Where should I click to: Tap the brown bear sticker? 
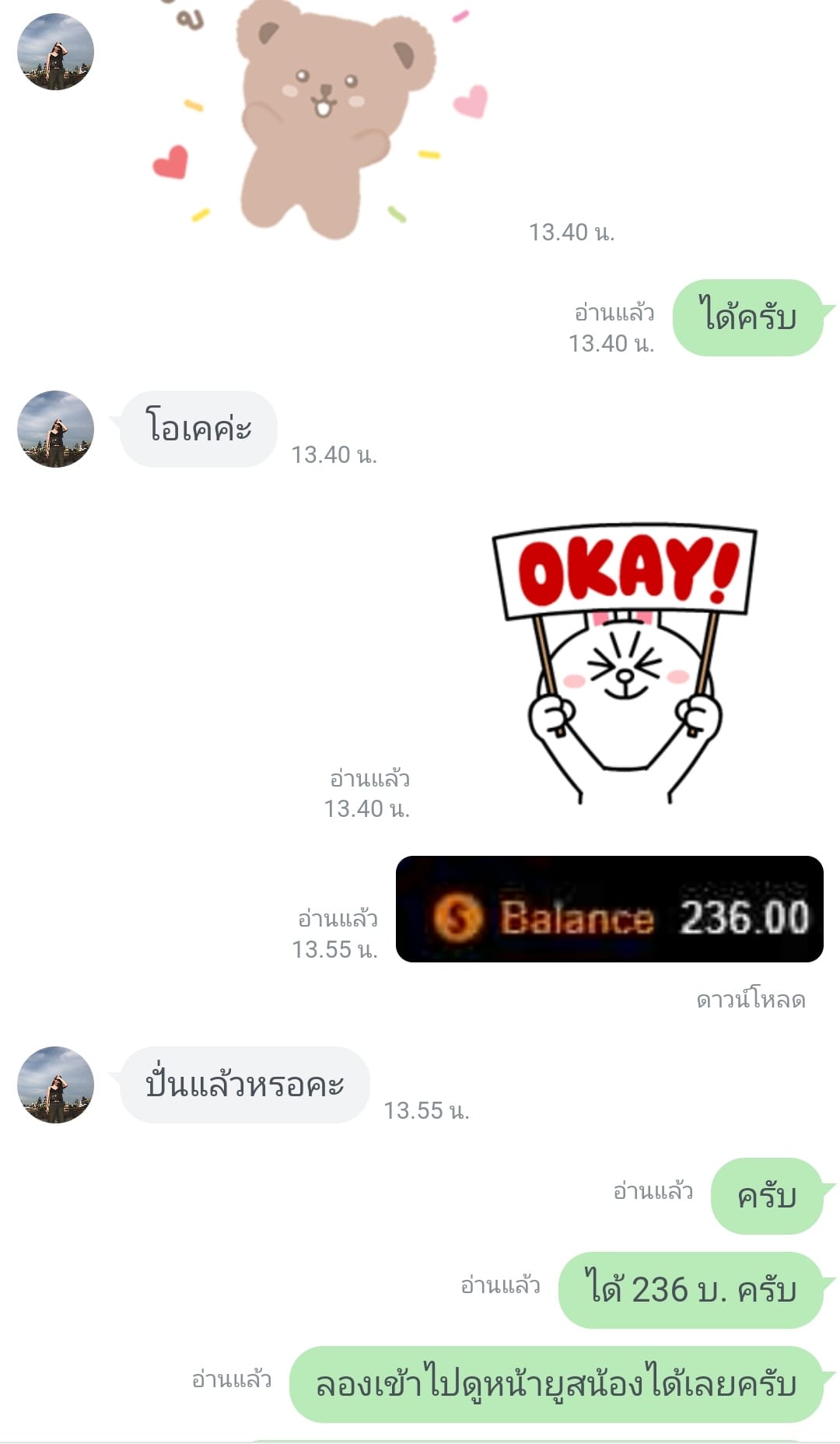(320, 117)
